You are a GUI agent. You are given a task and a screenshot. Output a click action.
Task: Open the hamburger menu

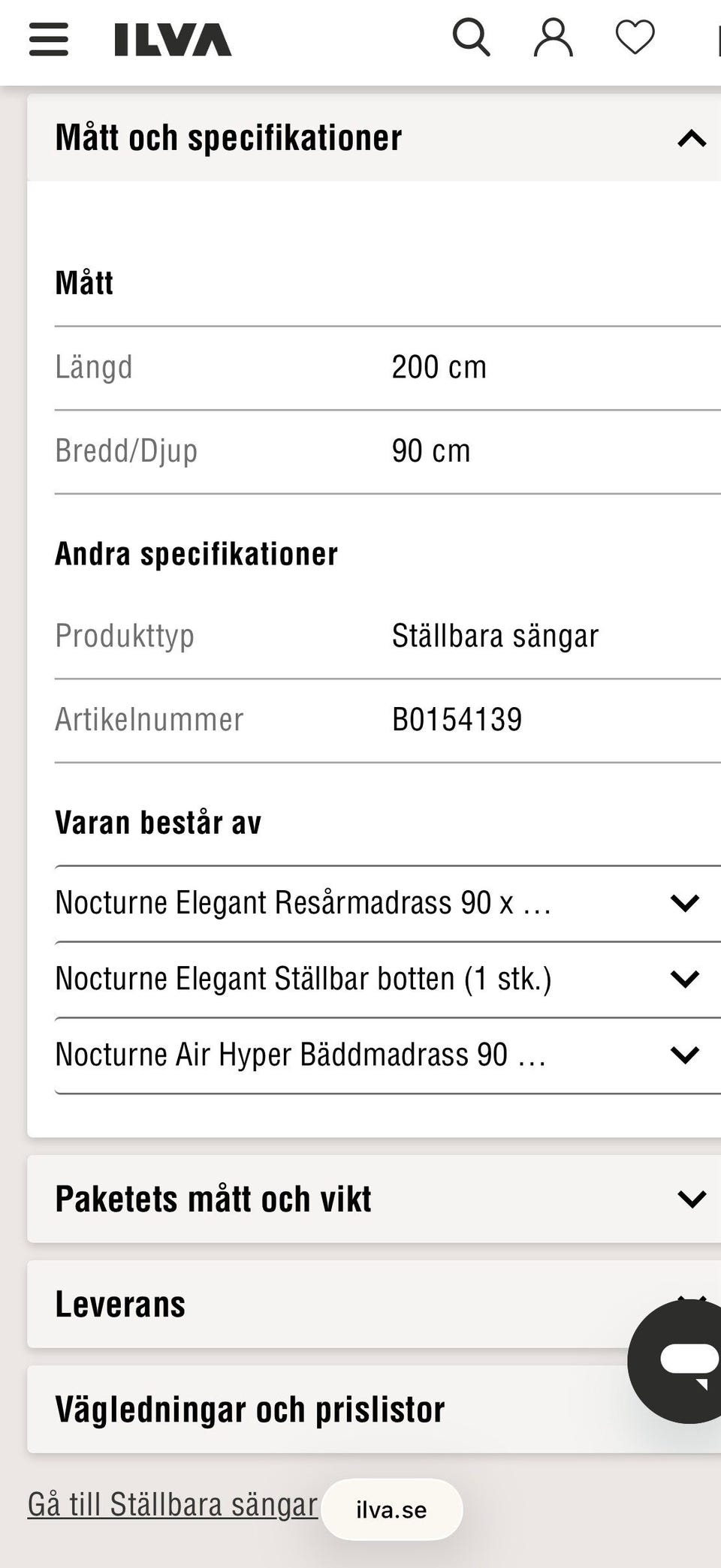pos(49,39)
